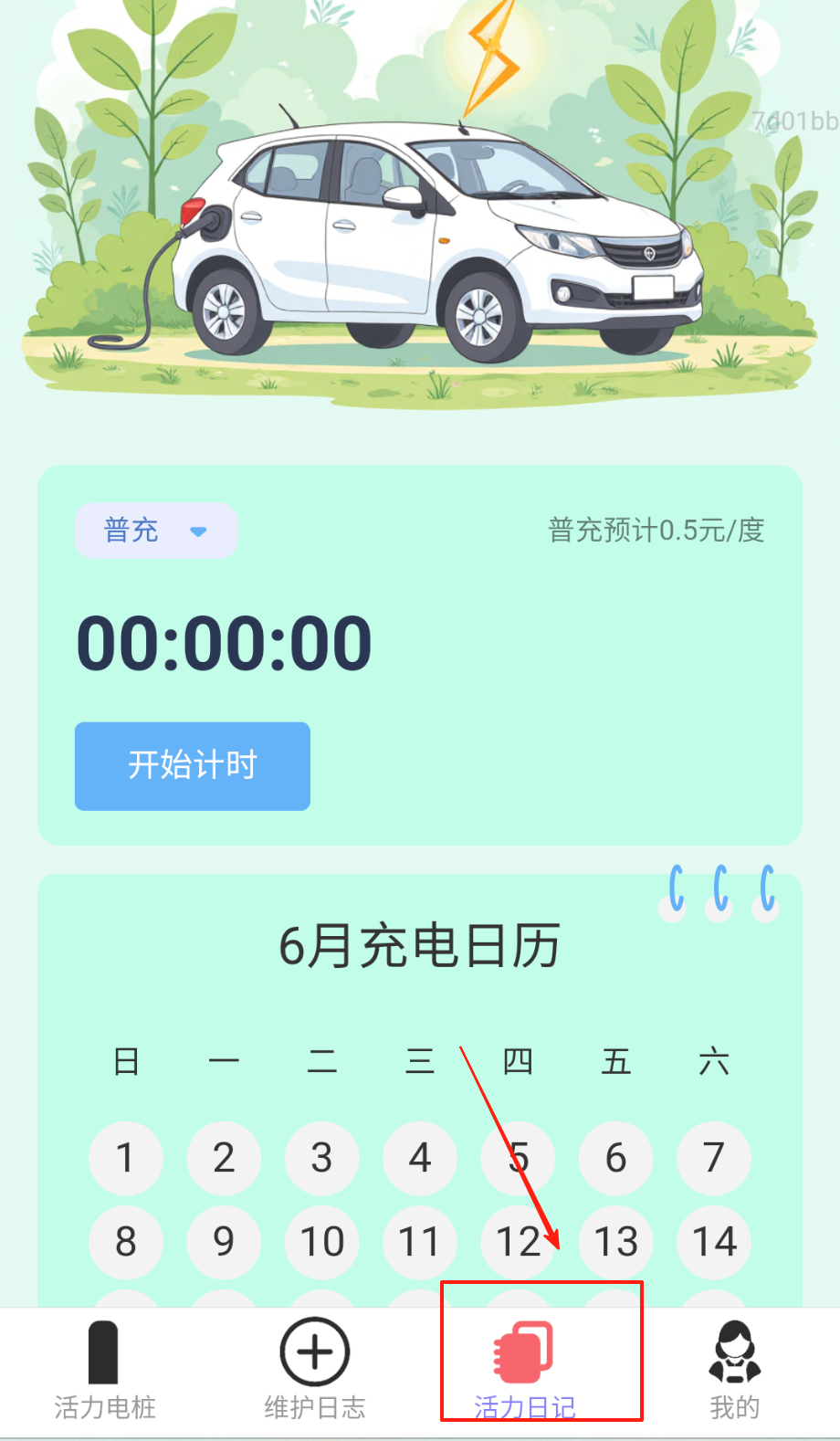Select day 7 on the calendar
Image resolution: width=840 pixels, height=1441 pixels.
click(x=714, y=1158)
